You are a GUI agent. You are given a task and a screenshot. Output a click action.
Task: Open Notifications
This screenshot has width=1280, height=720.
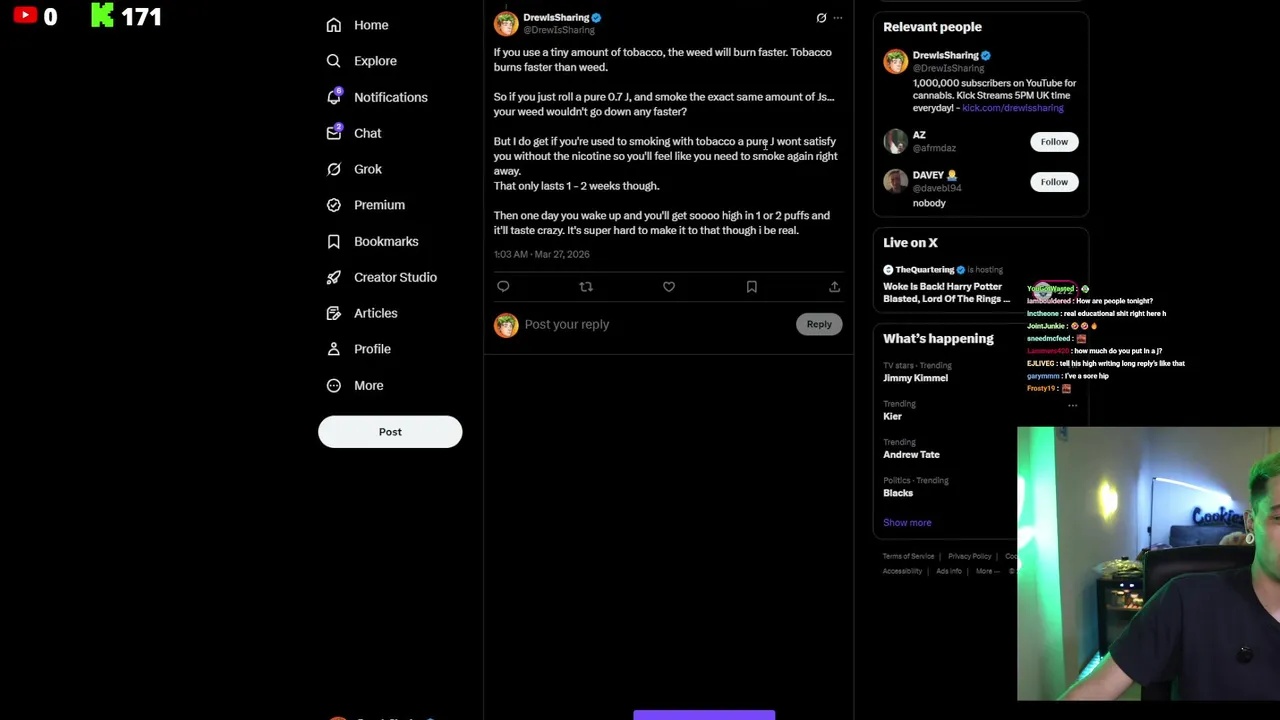[x=376, y=97]
